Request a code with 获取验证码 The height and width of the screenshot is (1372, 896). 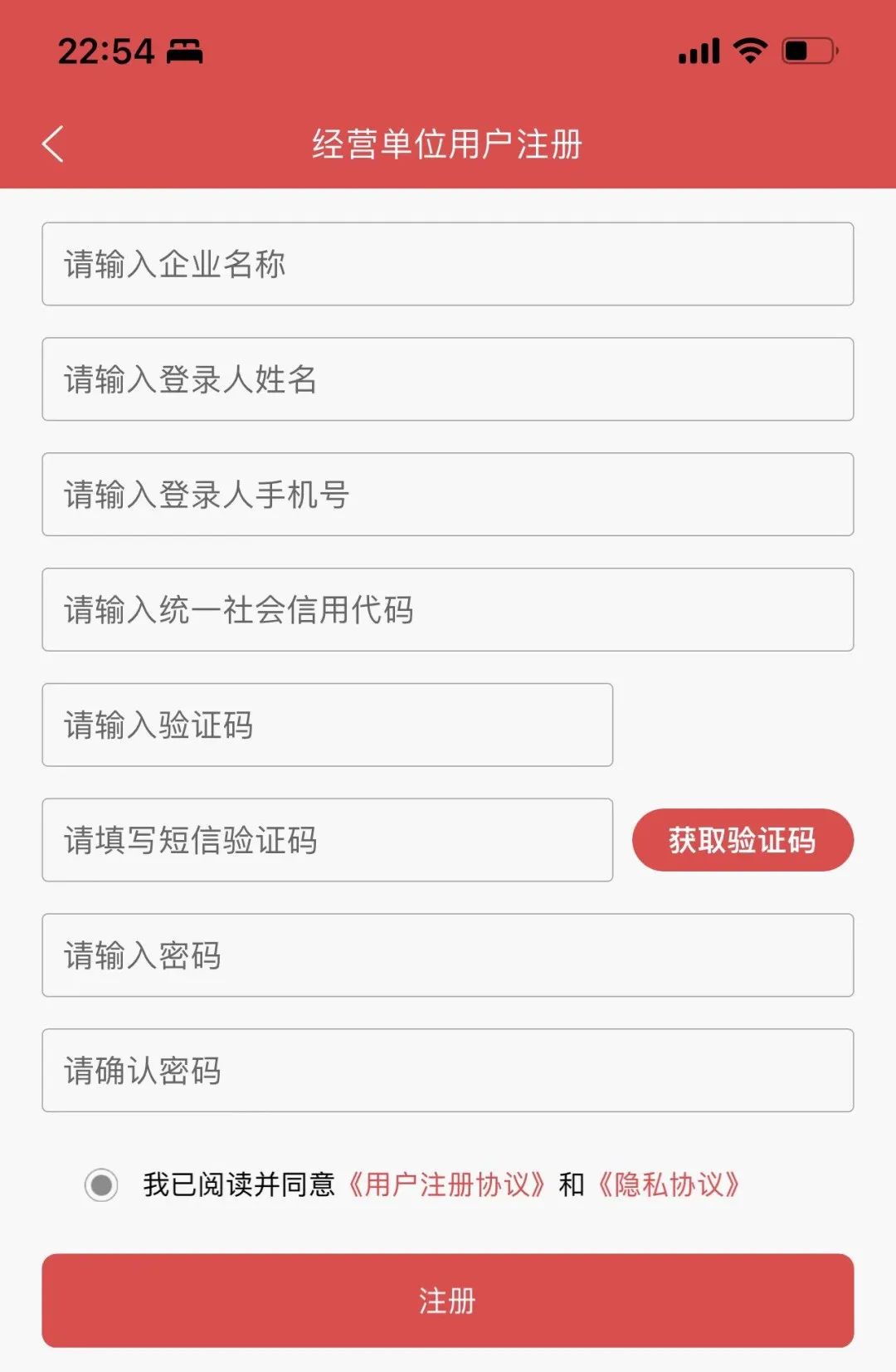click(743, 840)
